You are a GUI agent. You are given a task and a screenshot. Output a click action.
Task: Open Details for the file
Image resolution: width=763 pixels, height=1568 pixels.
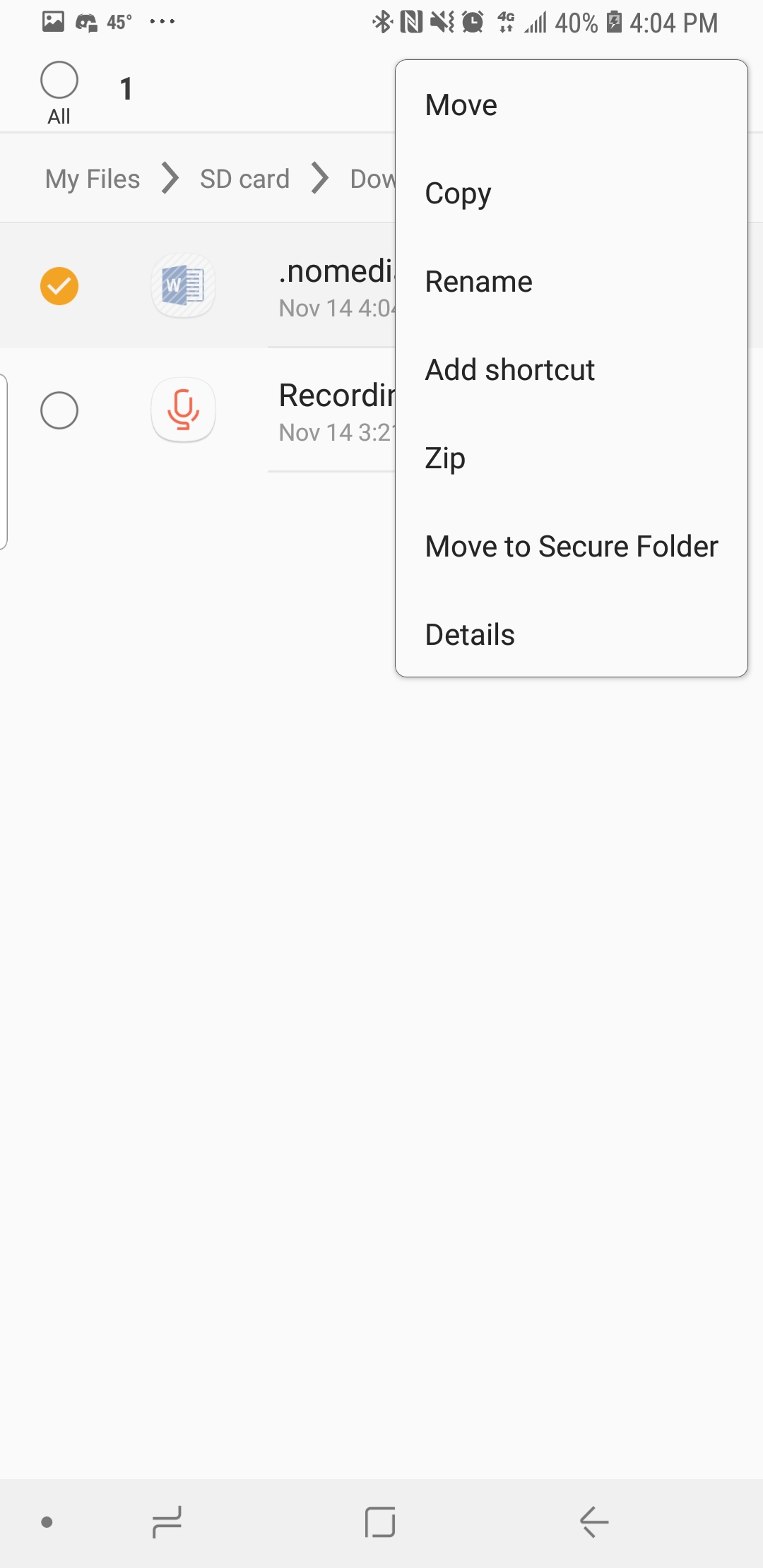pyautogui.click(x=470, y=635)
